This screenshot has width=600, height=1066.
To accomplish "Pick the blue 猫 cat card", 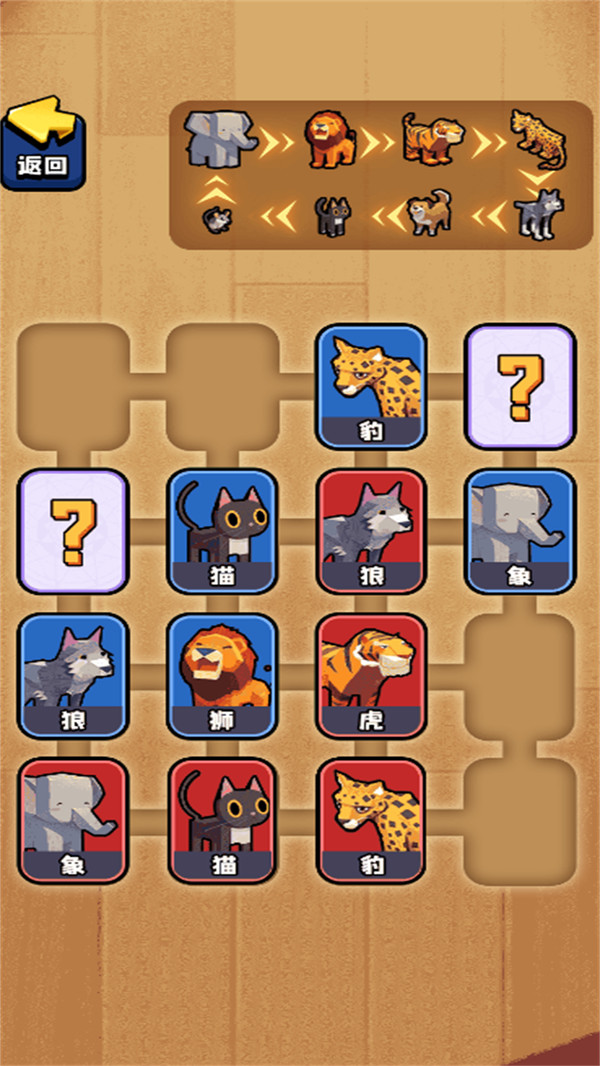I will point(222,531).
